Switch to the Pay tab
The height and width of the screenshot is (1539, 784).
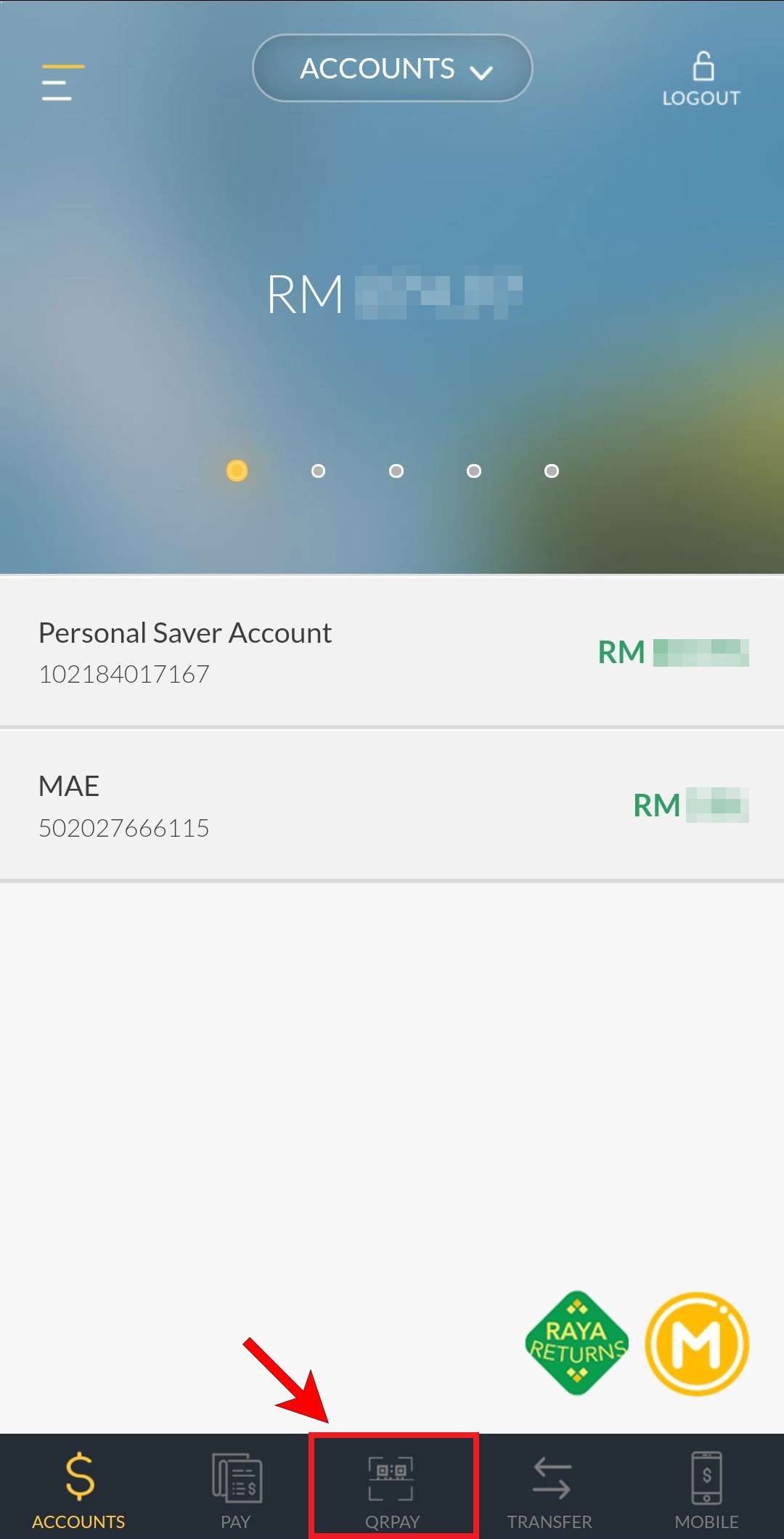[x=236, y=1490]
